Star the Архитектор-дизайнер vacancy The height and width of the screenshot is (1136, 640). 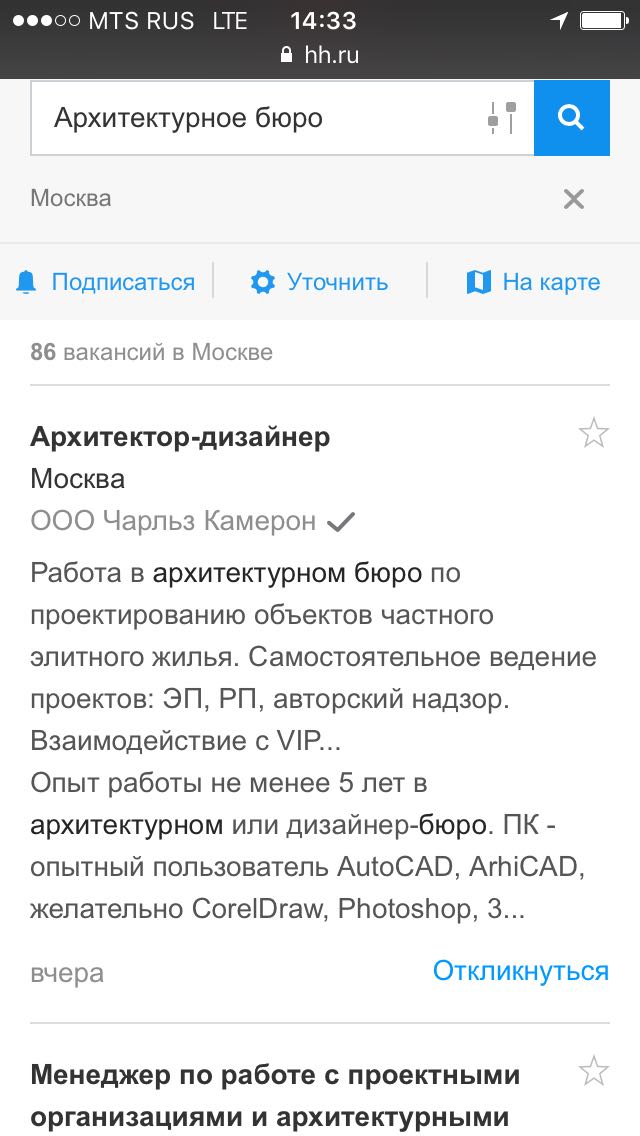pos(594,433)
